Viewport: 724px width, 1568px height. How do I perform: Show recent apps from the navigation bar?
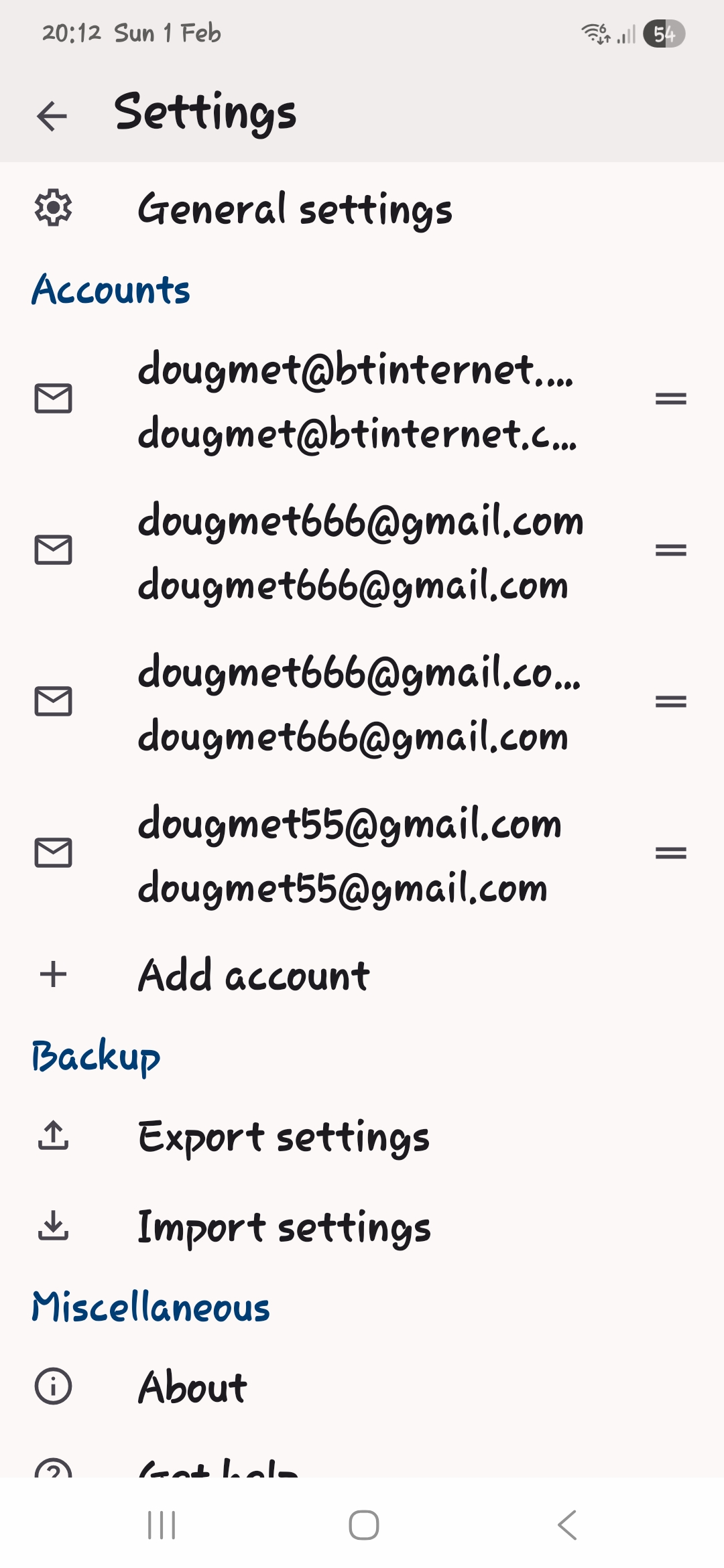coord(162,1525)
